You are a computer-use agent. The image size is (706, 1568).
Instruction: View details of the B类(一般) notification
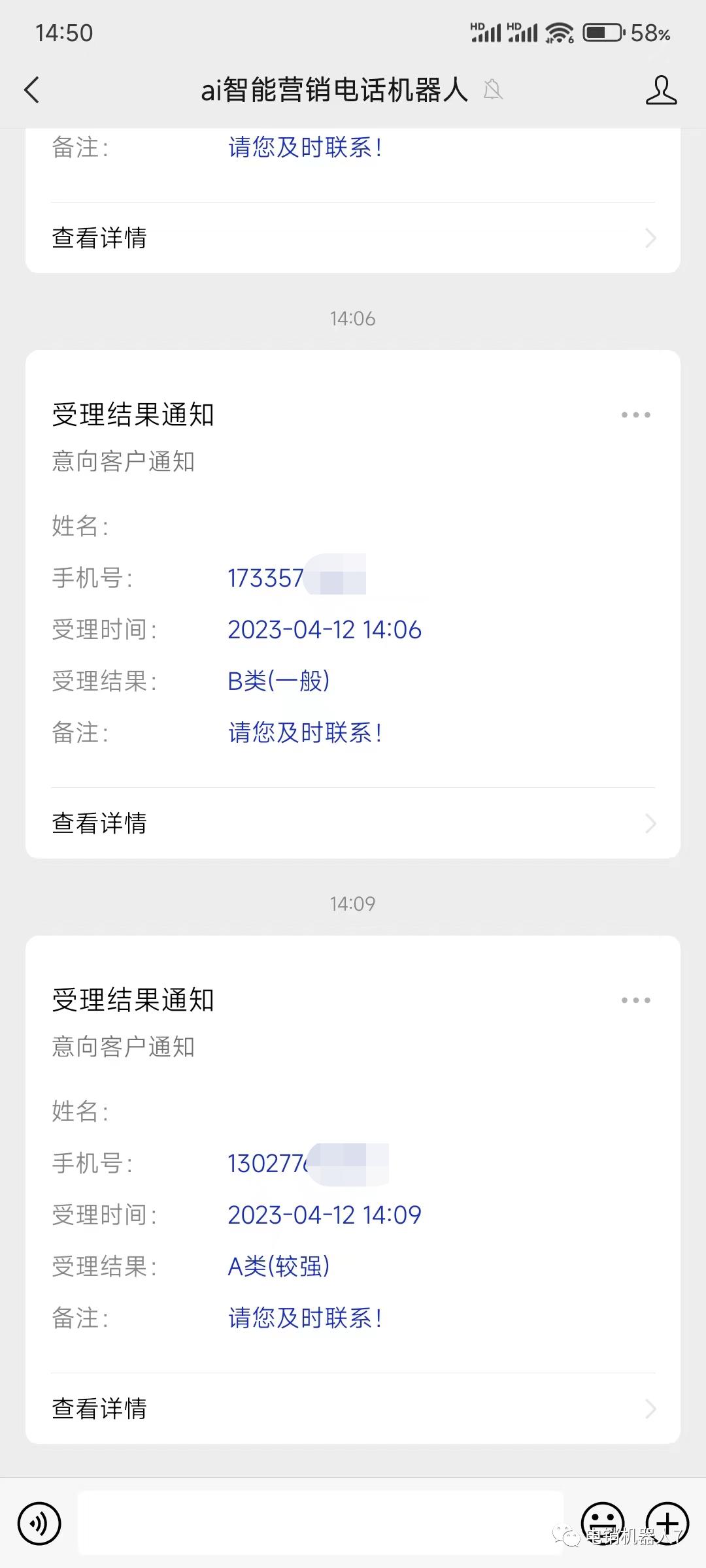tap(353, 823)
